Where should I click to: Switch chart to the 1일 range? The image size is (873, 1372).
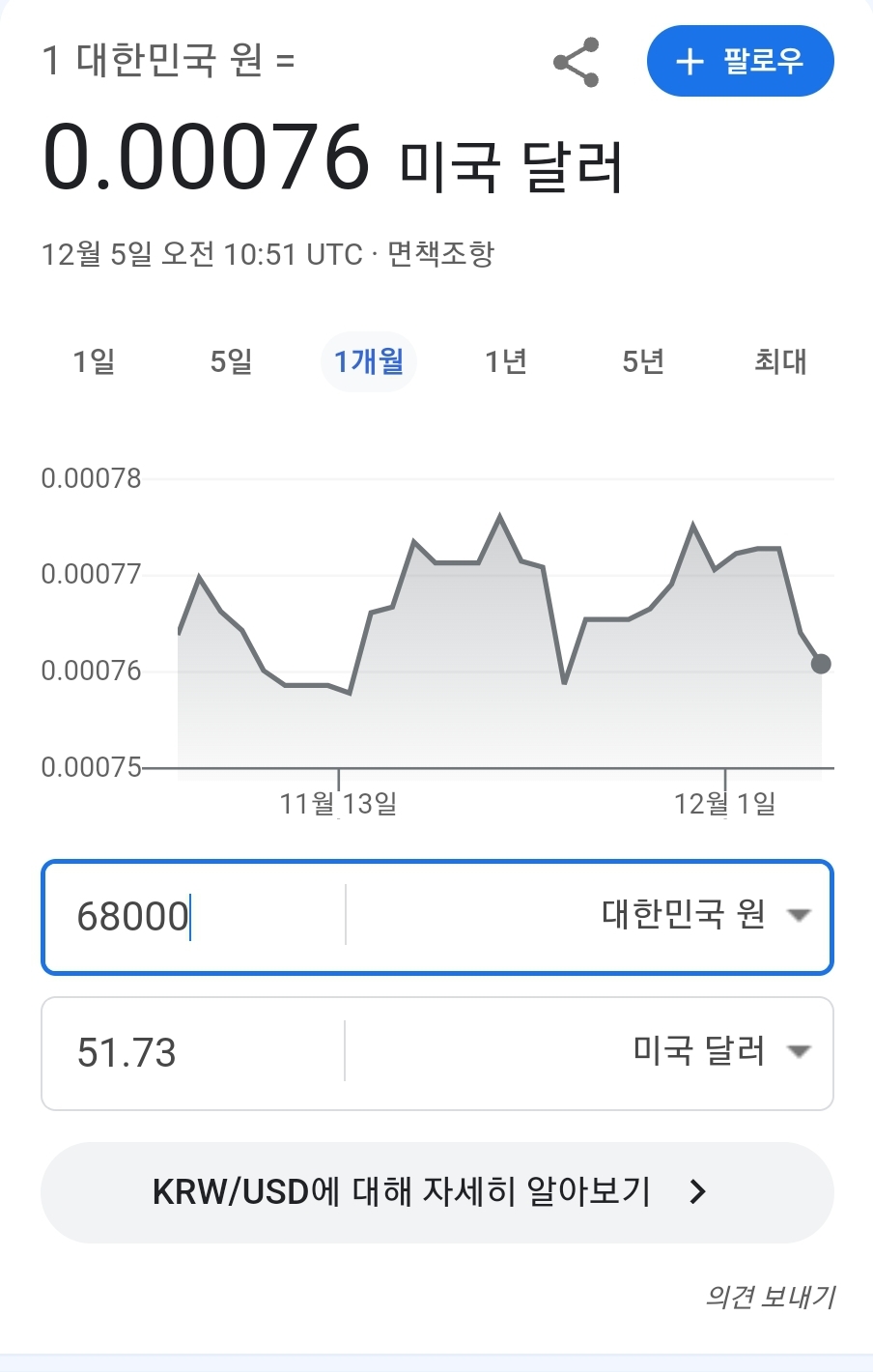coord(94,361)
